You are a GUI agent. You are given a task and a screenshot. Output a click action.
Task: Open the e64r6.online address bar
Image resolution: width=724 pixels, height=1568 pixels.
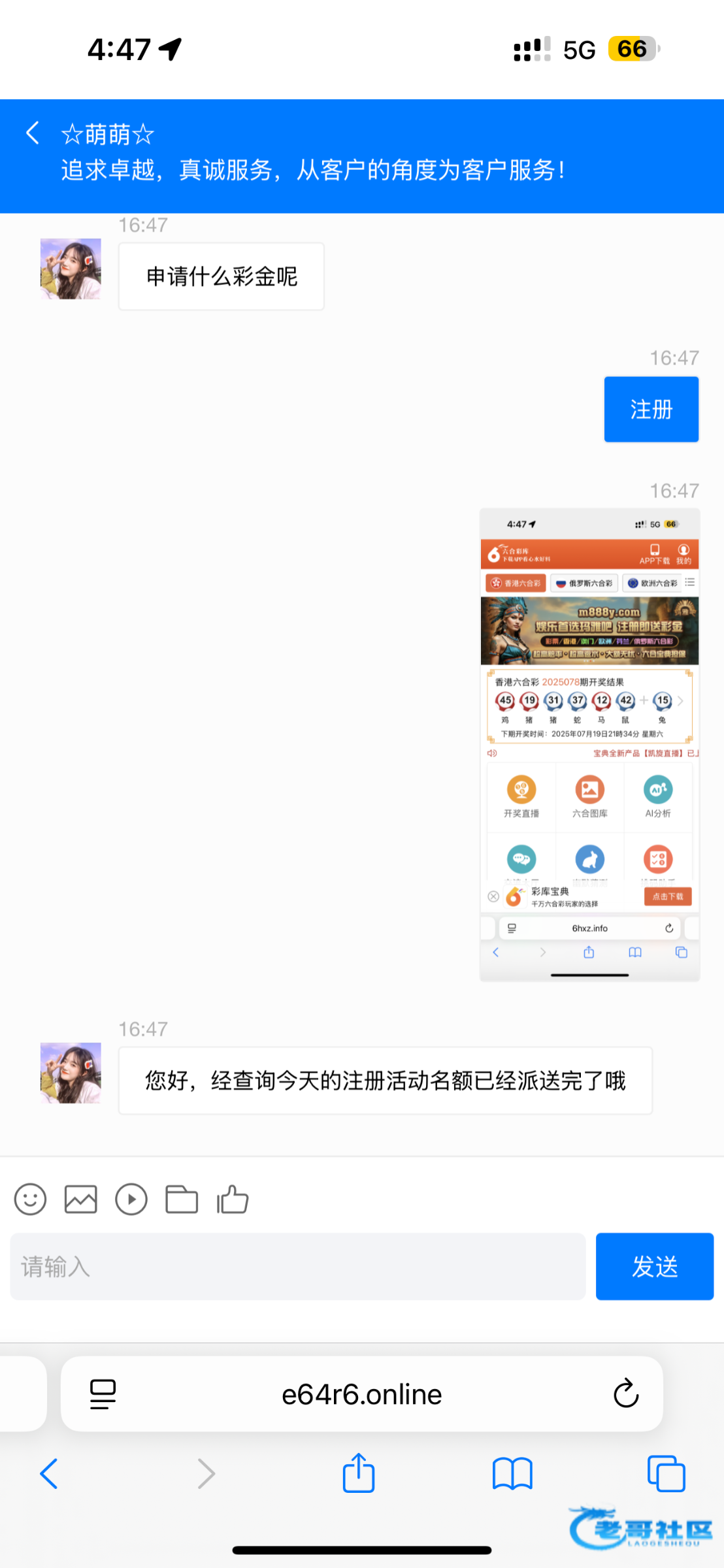click(361, 1394)
